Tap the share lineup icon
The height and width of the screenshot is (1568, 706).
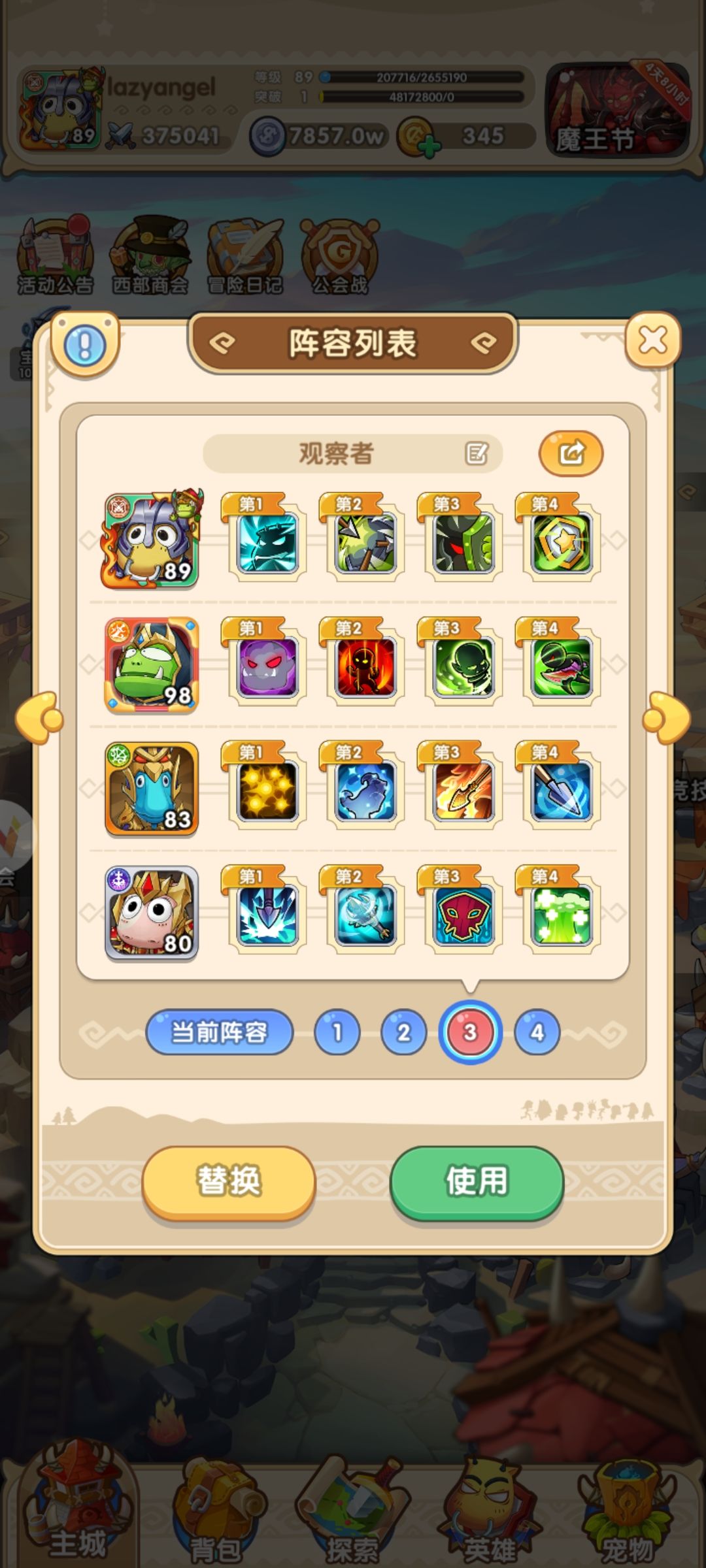click(570, 452)
